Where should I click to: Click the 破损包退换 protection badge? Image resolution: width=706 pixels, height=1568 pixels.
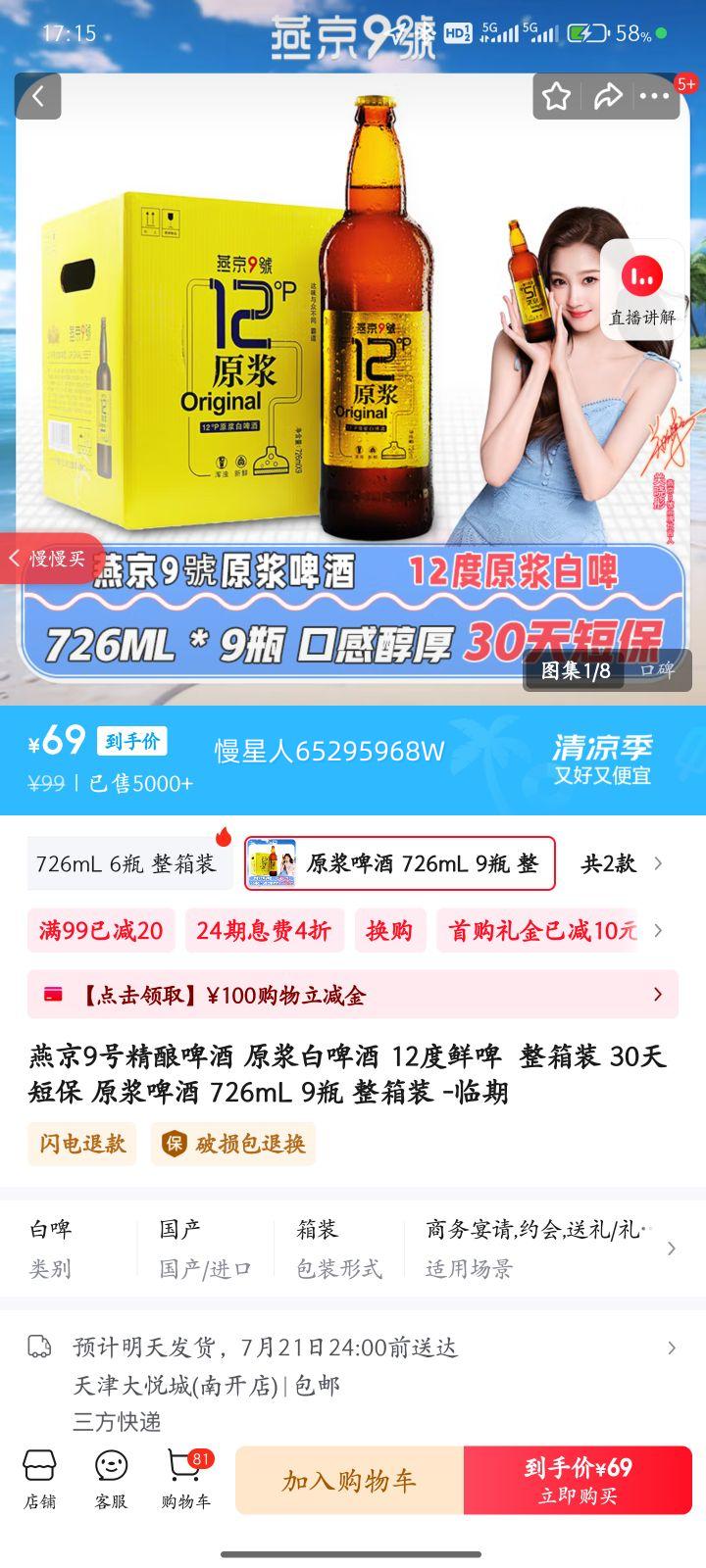tap(232, 1144)
